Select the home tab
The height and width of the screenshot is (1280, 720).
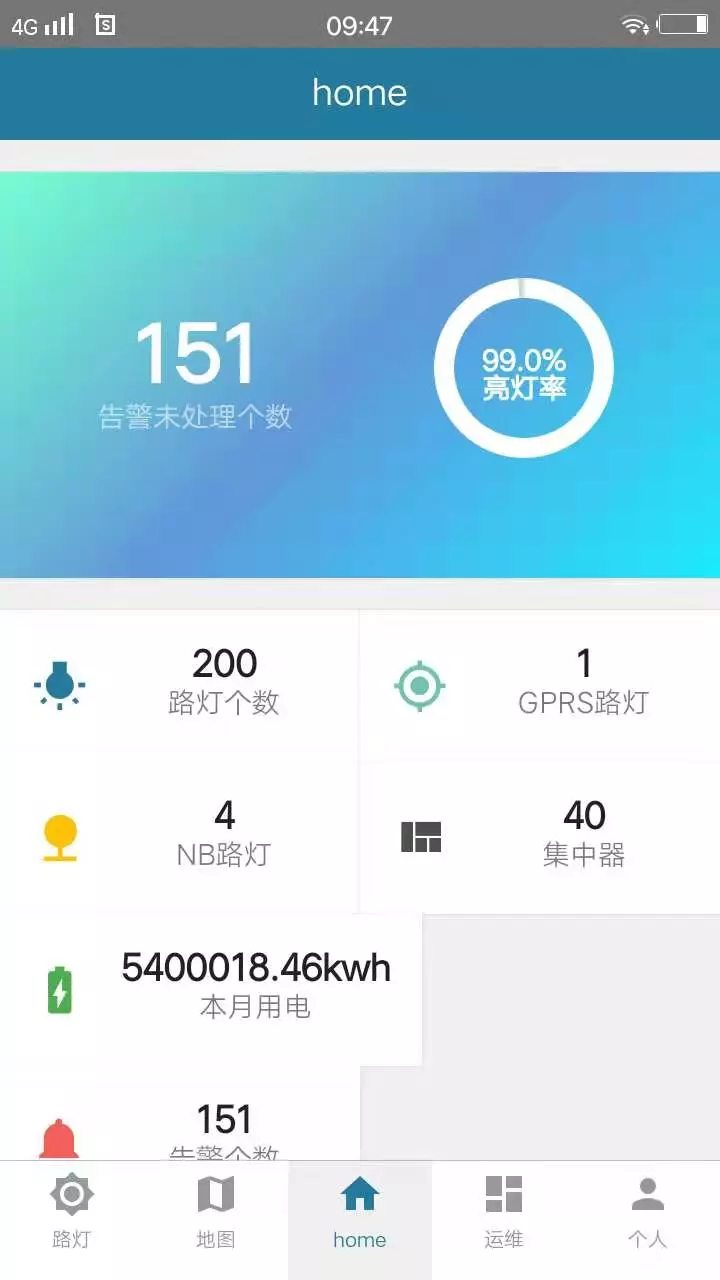point(360,1212)
